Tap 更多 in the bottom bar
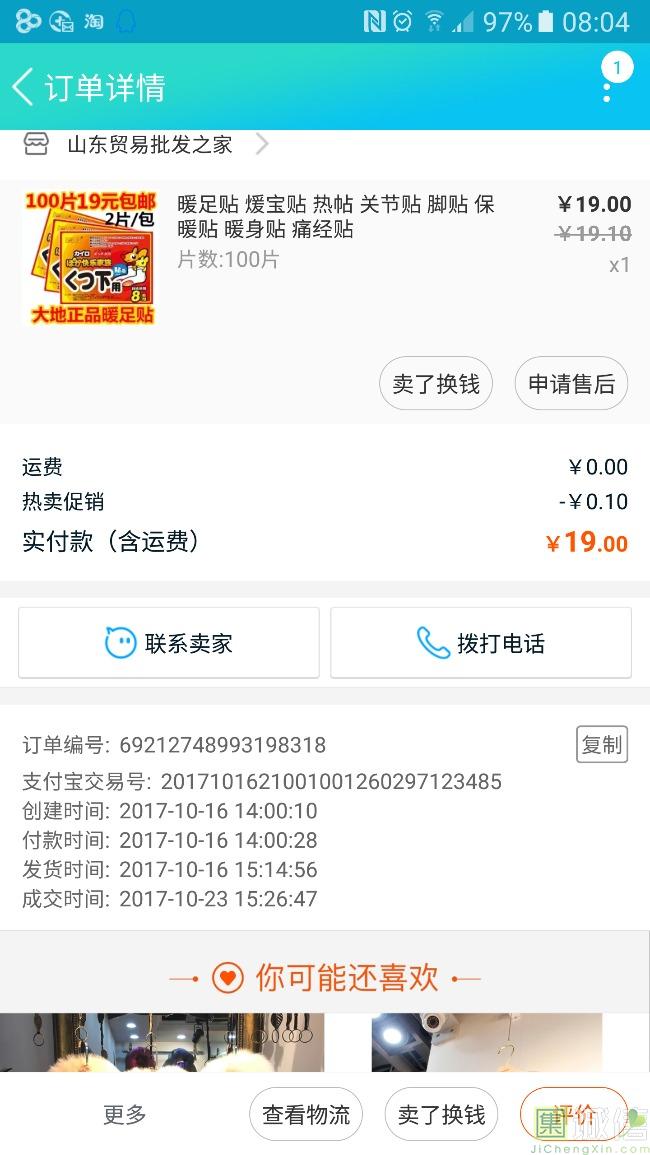 [125, 1114]
